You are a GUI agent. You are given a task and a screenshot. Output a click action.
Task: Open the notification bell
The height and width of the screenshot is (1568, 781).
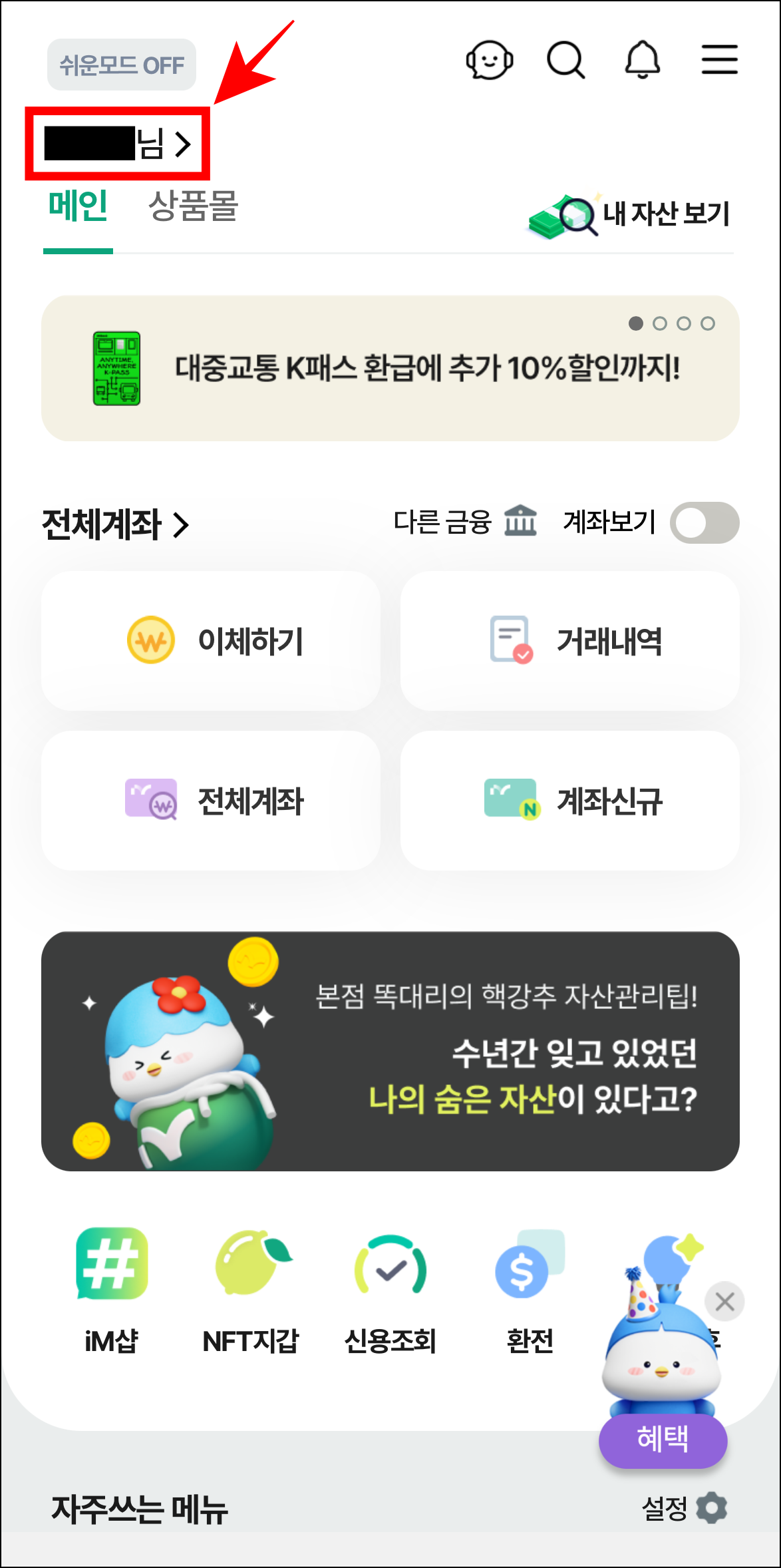pyautogui.click(x=643, y=60)
